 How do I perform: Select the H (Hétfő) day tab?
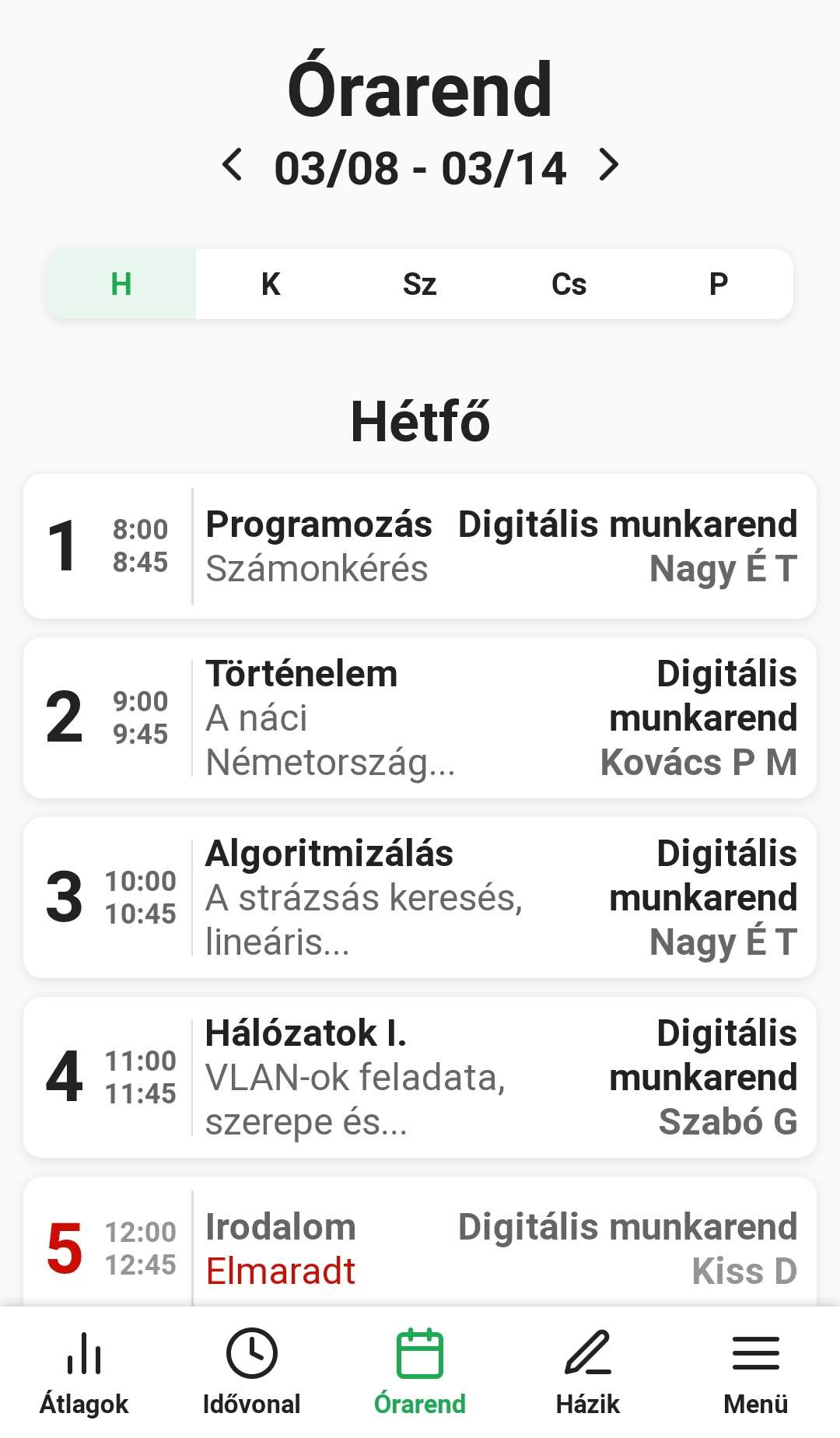[121, 285]
